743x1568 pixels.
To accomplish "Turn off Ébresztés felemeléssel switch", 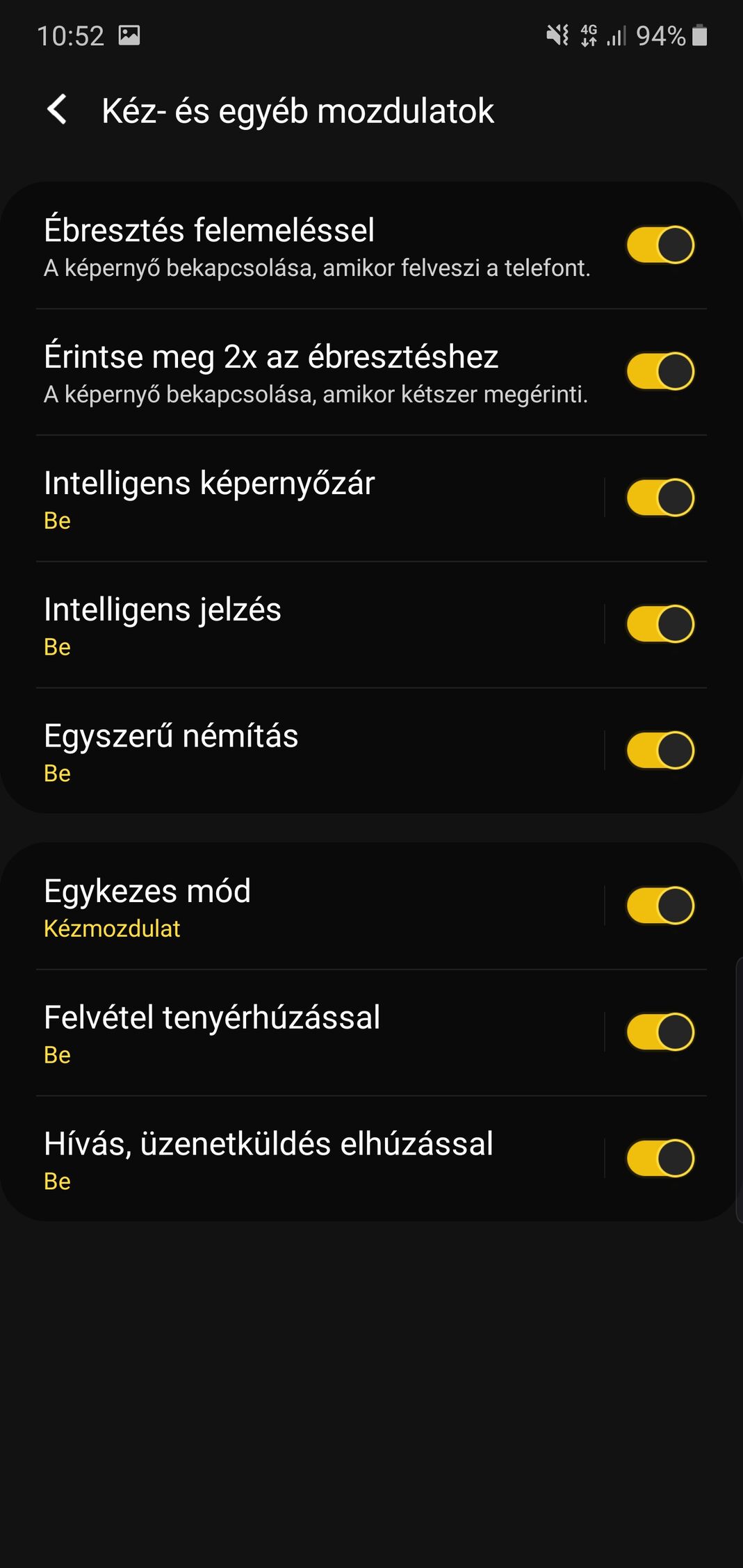I will [x=660, y=245].
